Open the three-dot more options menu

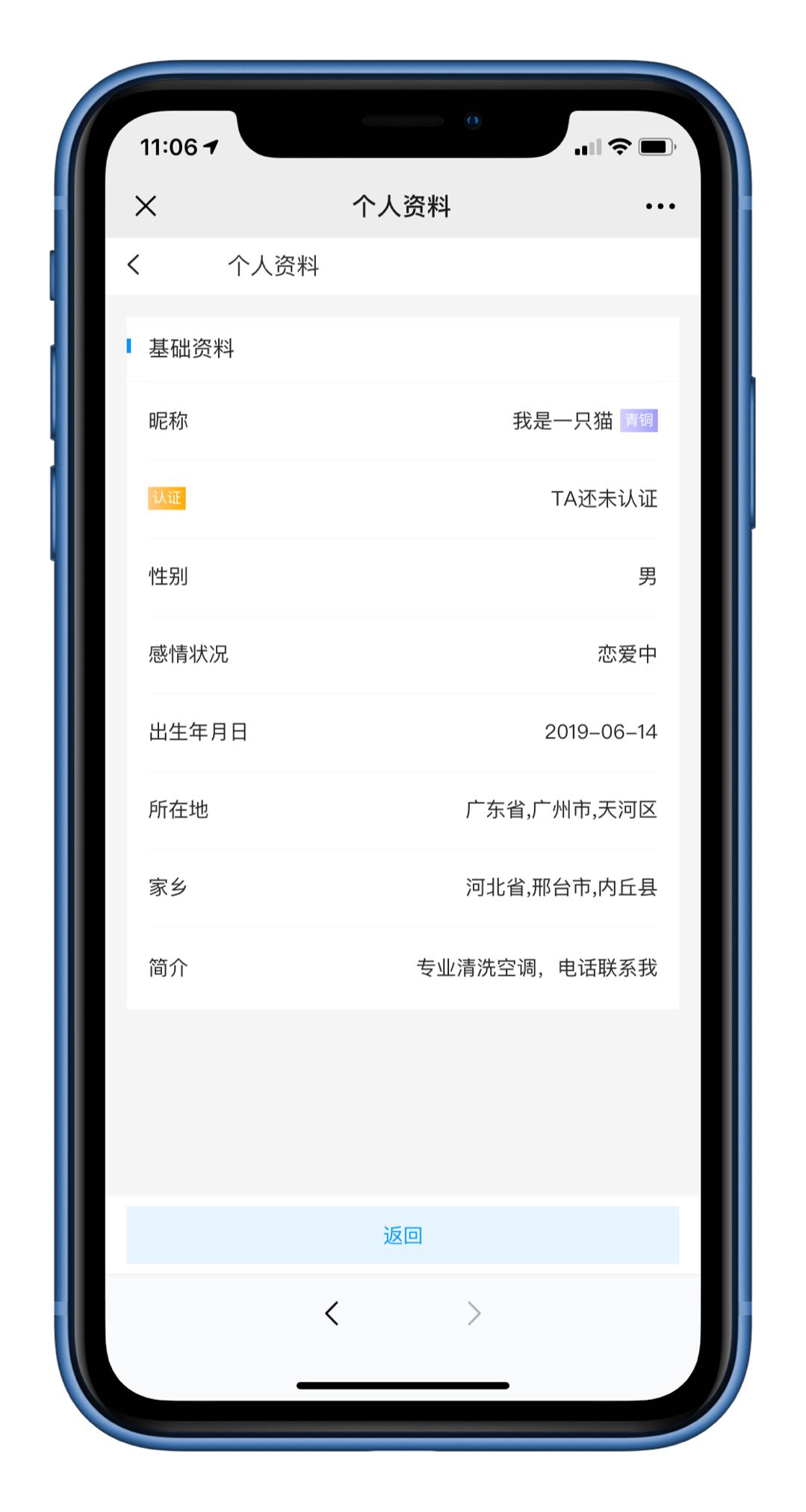[660, 206]
